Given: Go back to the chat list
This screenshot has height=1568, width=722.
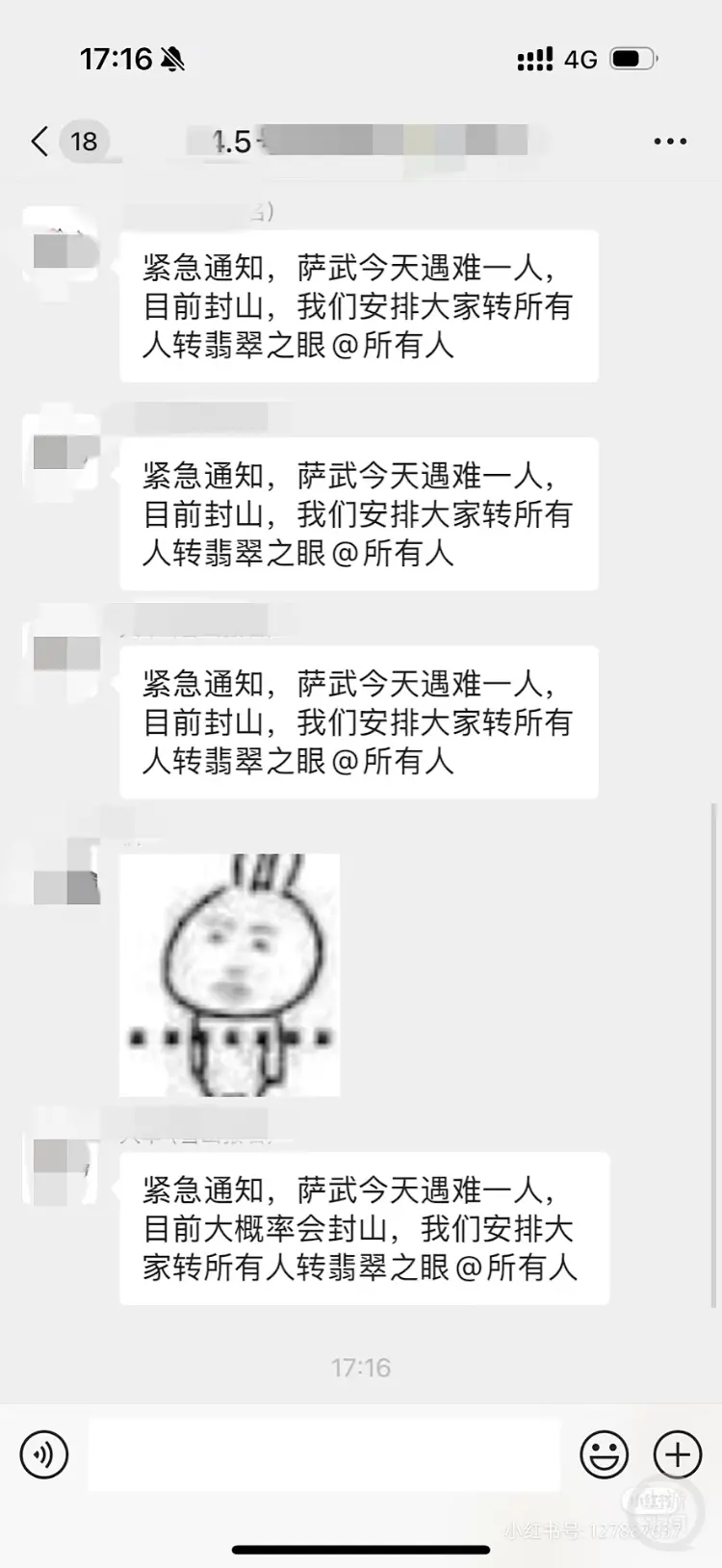Looking at the screenshot, I should tap(40, 142).
